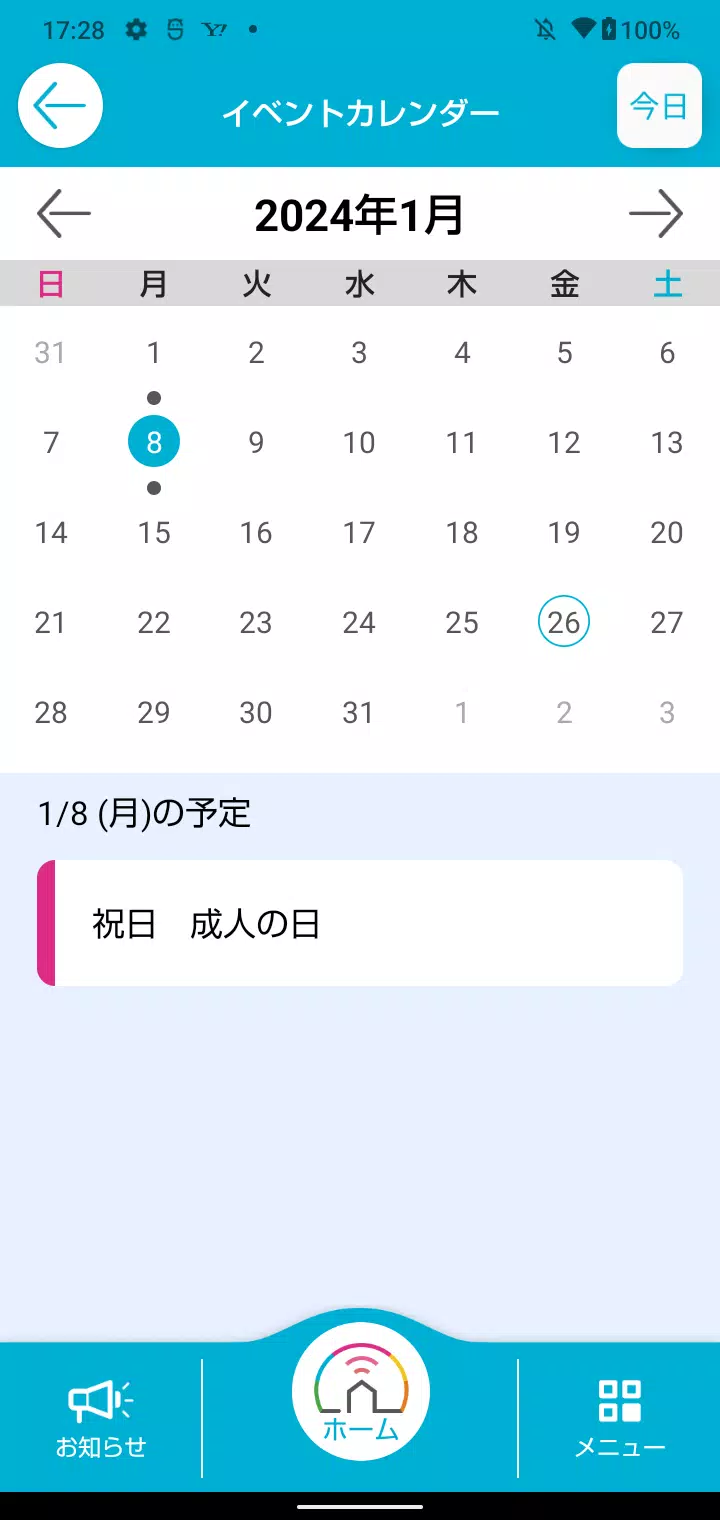Viewport: 720px width, 1520px height.
Task: Open the 祝日 成人の日 event card
Action: pyautogui.click(x=360, y=923)
